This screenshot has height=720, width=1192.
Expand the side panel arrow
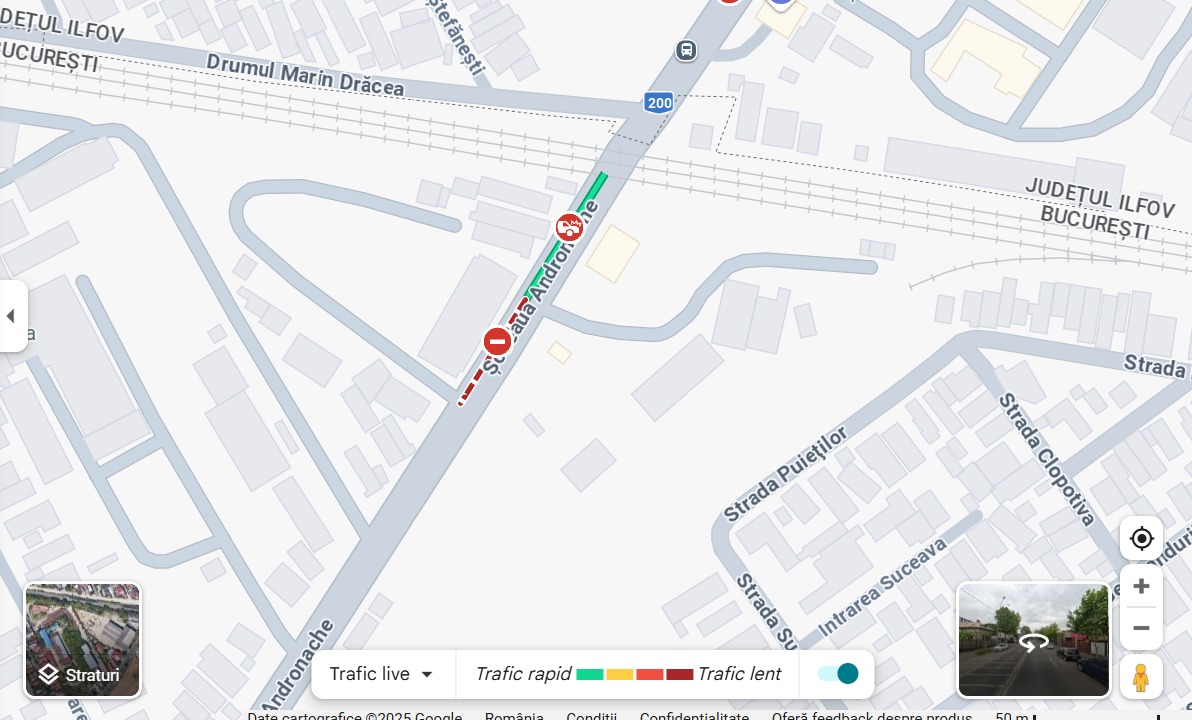coord(11,316)
